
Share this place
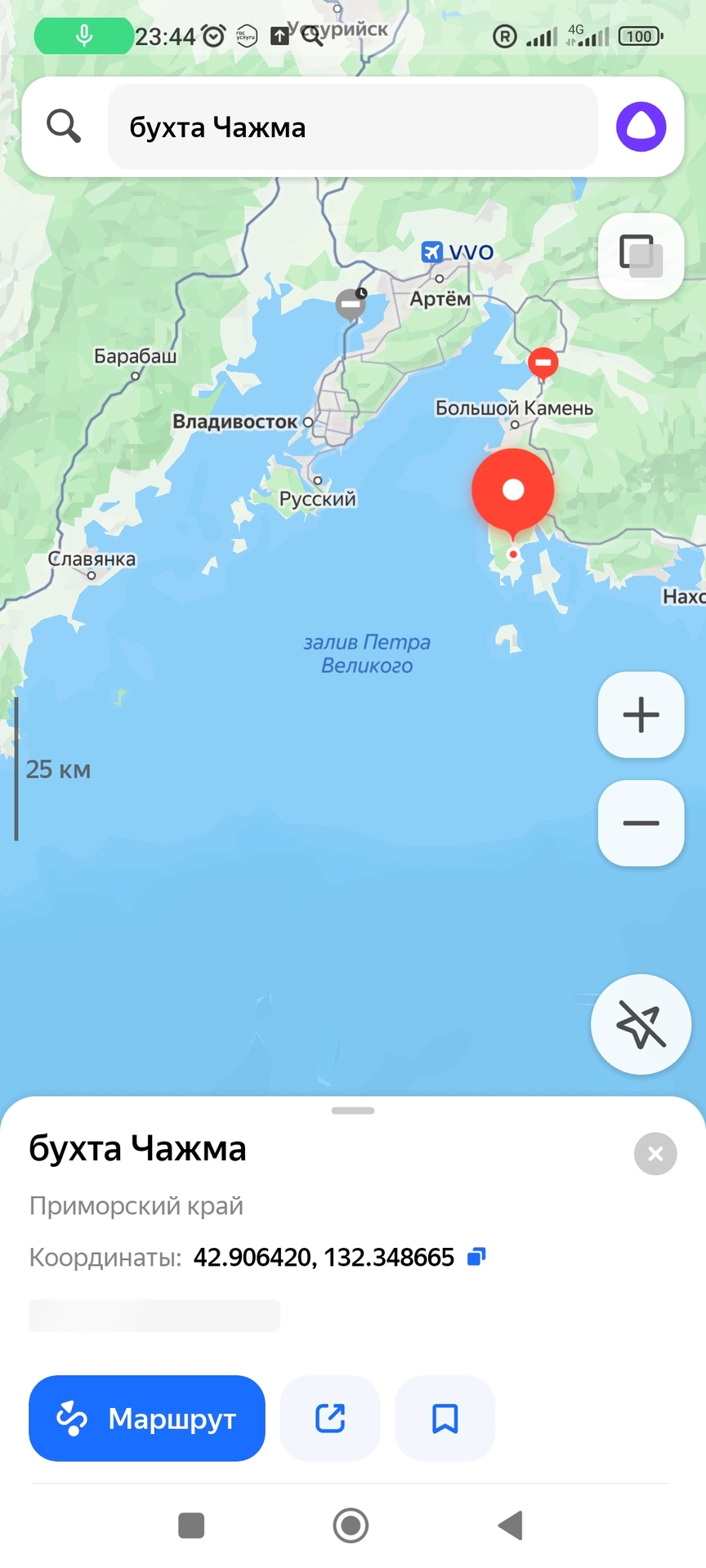(x=330, y=1419)
